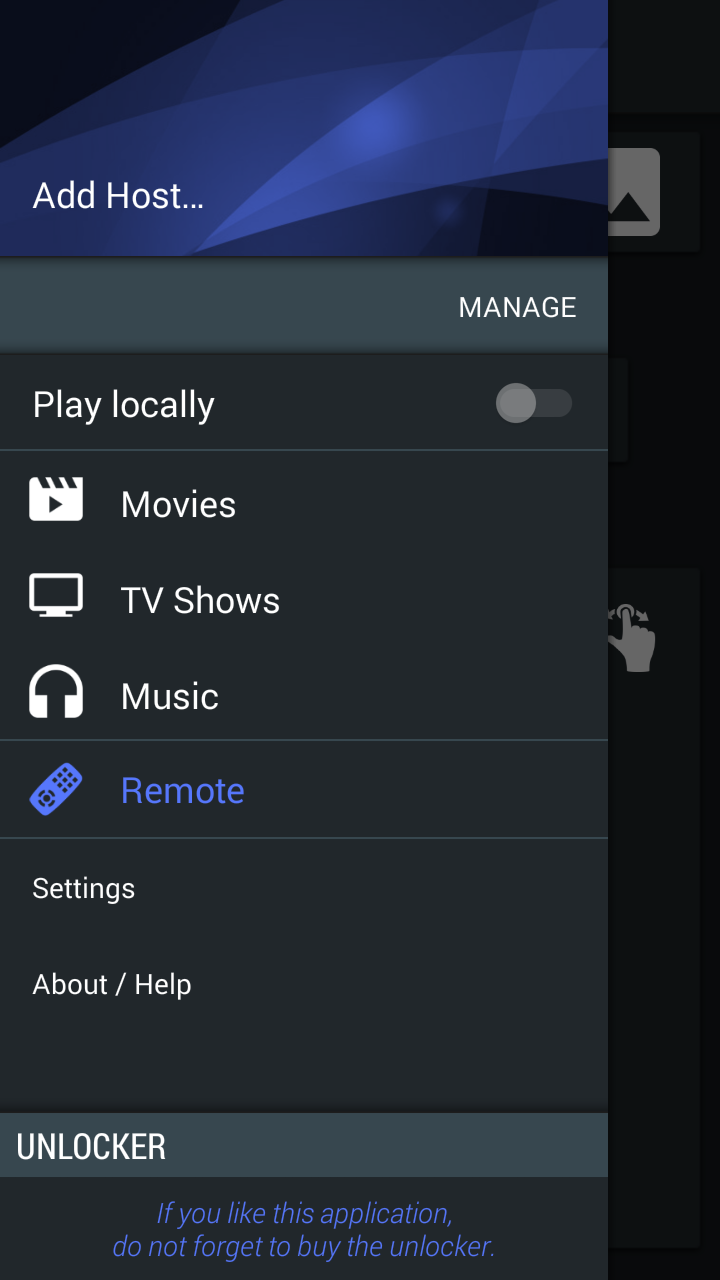Open the Movies section
The image size is (720, 1280).
tap(178, 504)
